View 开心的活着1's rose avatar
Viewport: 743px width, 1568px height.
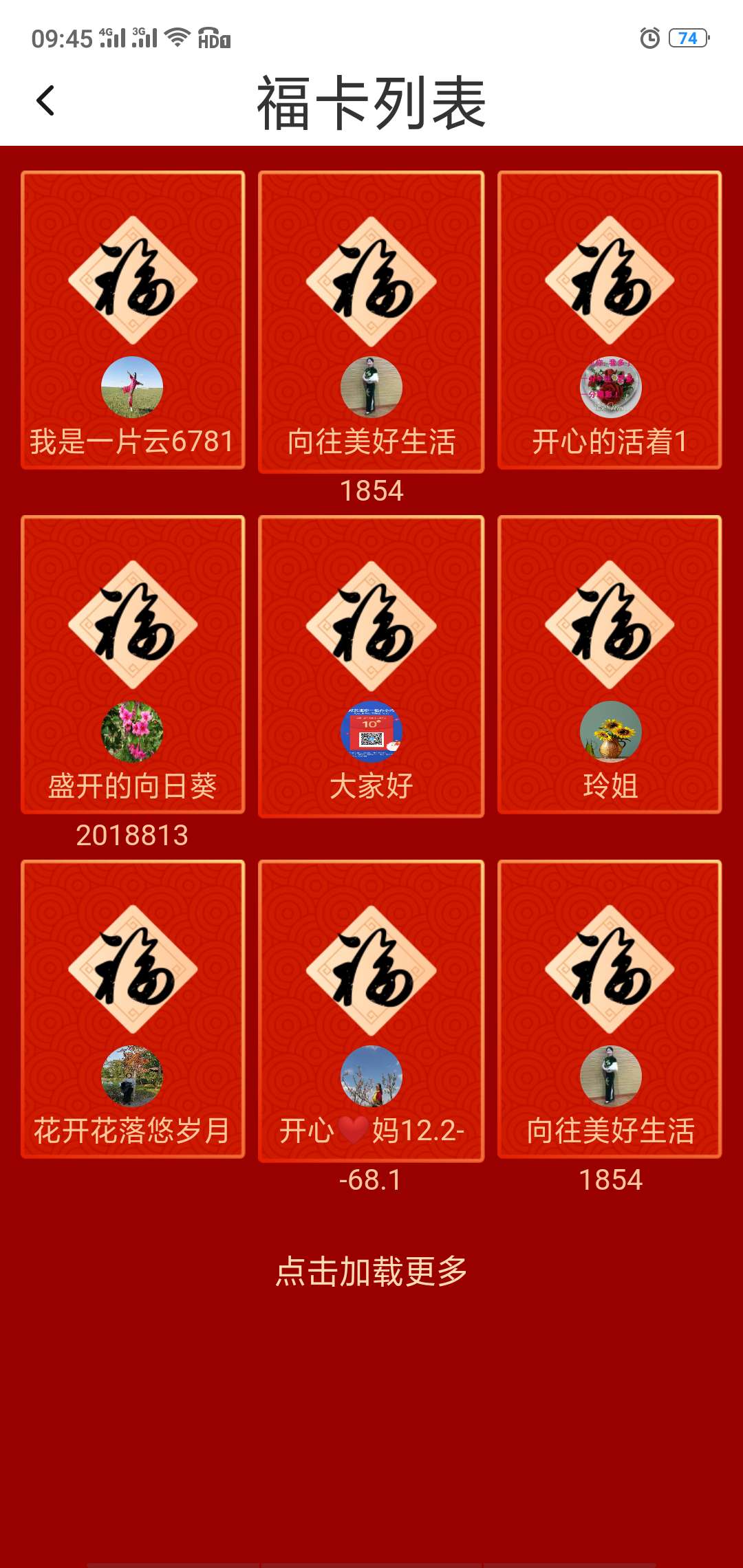[x=610, y=387]
